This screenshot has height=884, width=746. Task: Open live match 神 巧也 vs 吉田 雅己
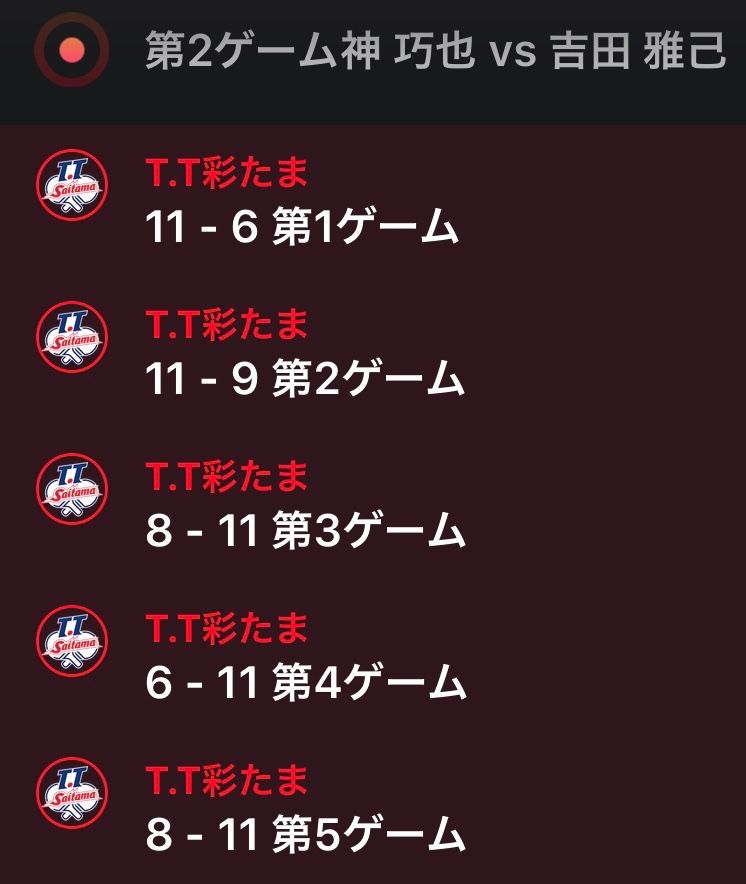tap(434, 50)
